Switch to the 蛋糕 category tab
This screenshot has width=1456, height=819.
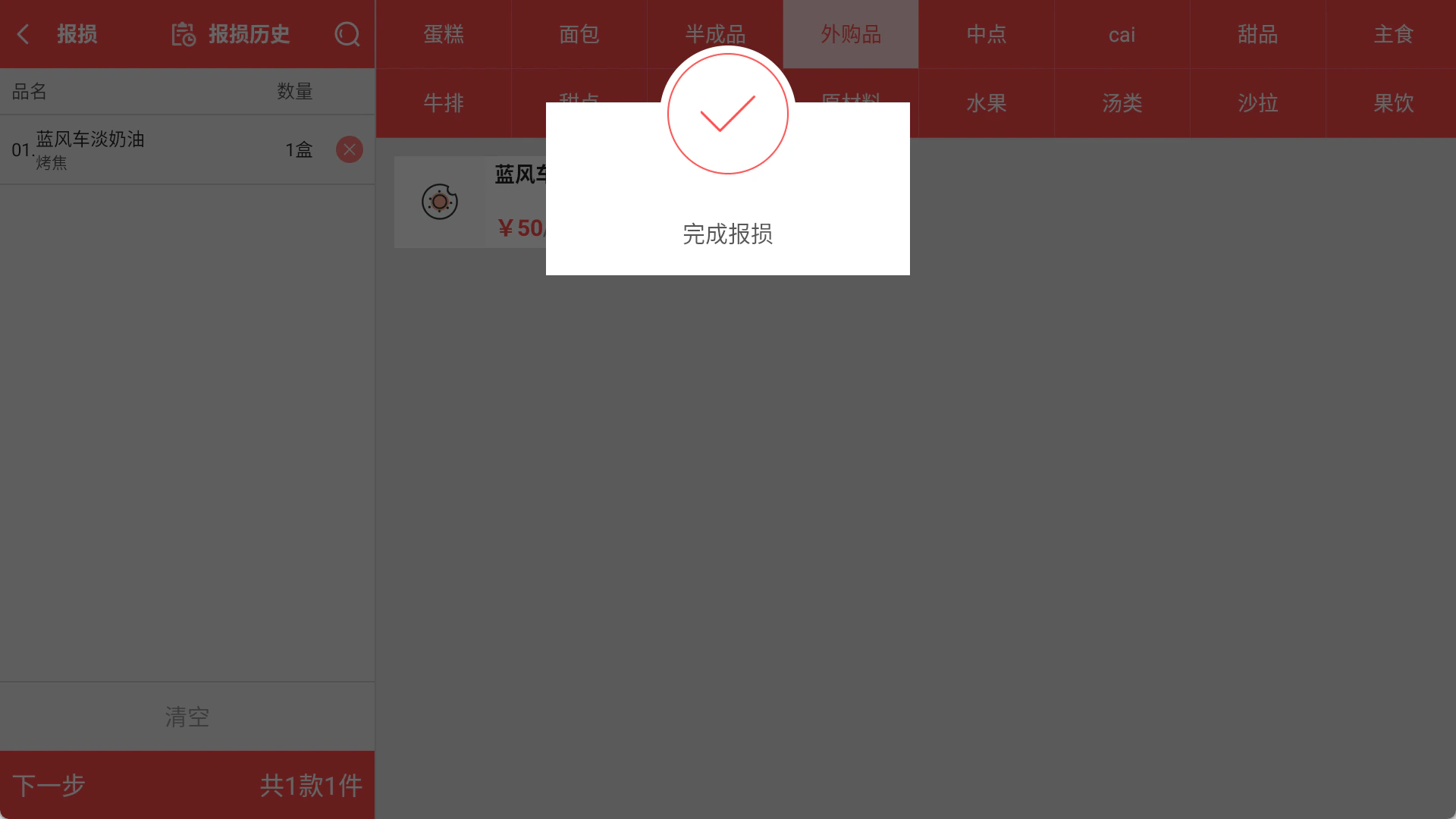[x=444, y=34]
